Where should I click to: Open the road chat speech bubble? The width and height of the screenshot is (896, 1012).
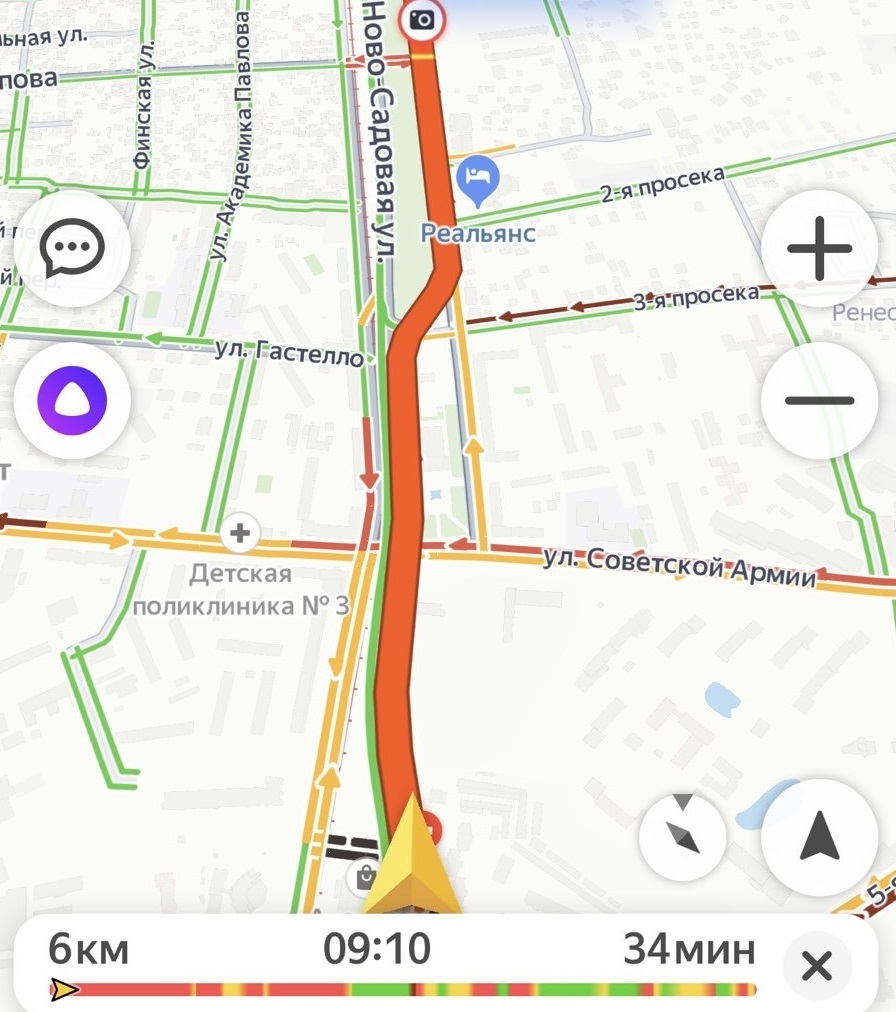click(71, 249)
